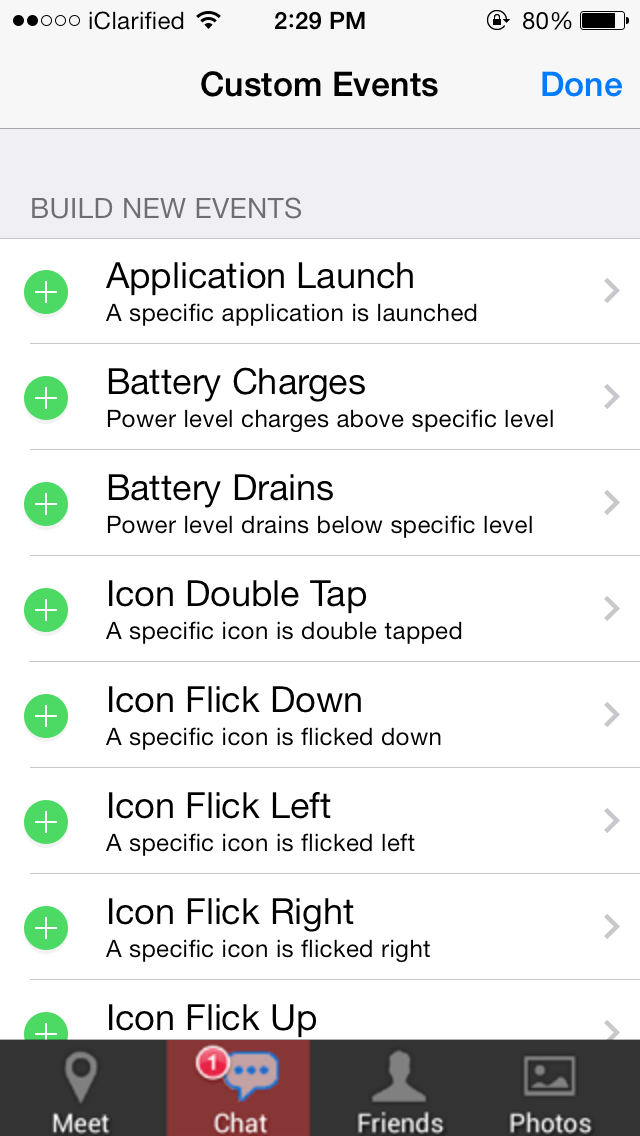Tap Done to finish custom events
The image size is (640, 1136).
pyautogui.click(x=581, y=85)
